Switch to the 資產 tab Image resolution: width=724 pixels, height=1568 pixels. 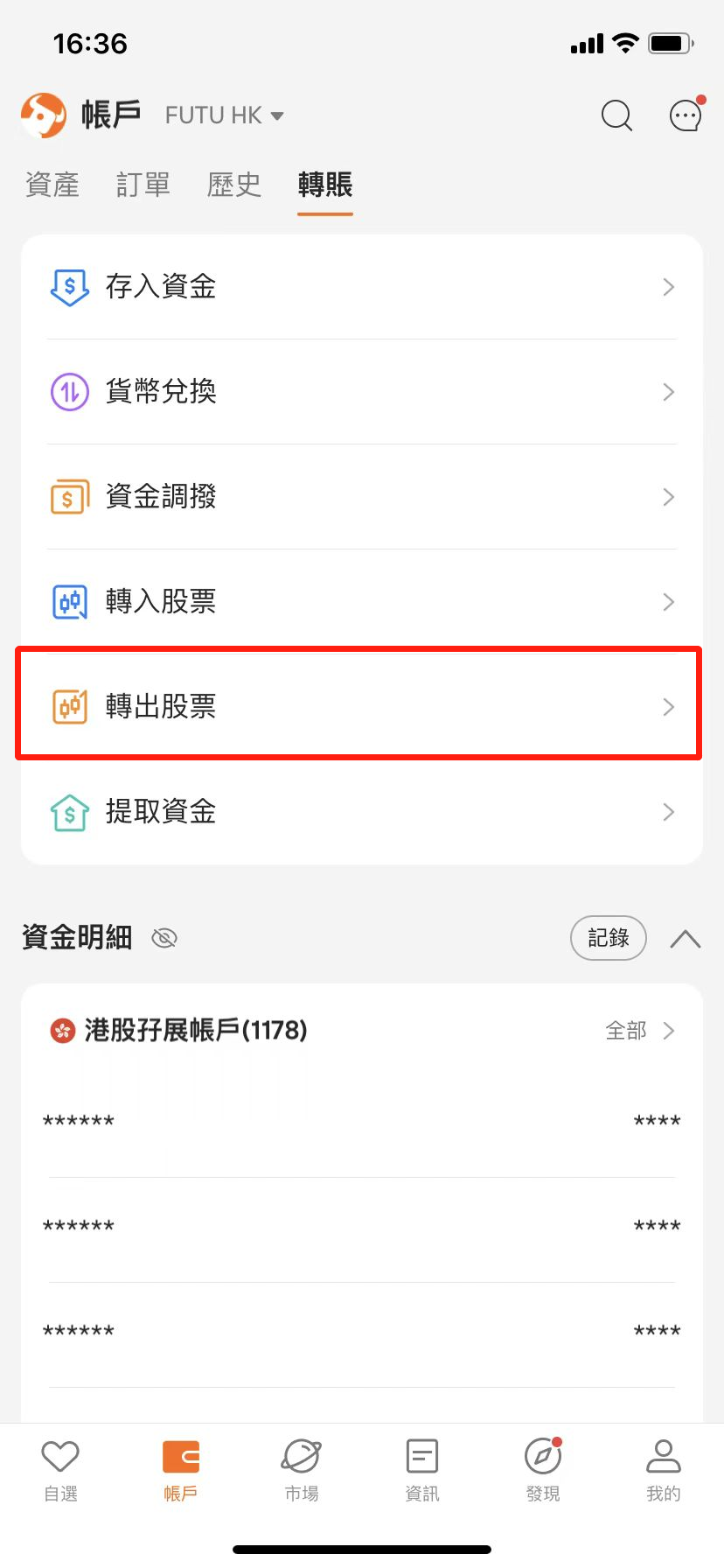(x=52, y=185)
